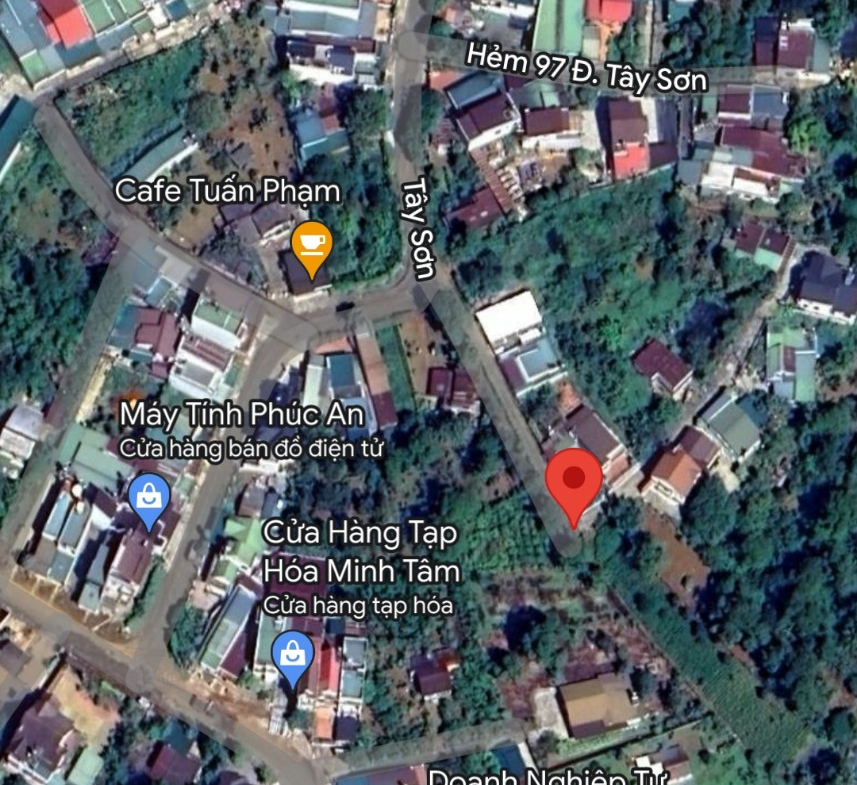The width and height of the screenshot is (857, 785).
Task: Select the Máy Tính Phúc An shop marker
Action: [149, 499]
